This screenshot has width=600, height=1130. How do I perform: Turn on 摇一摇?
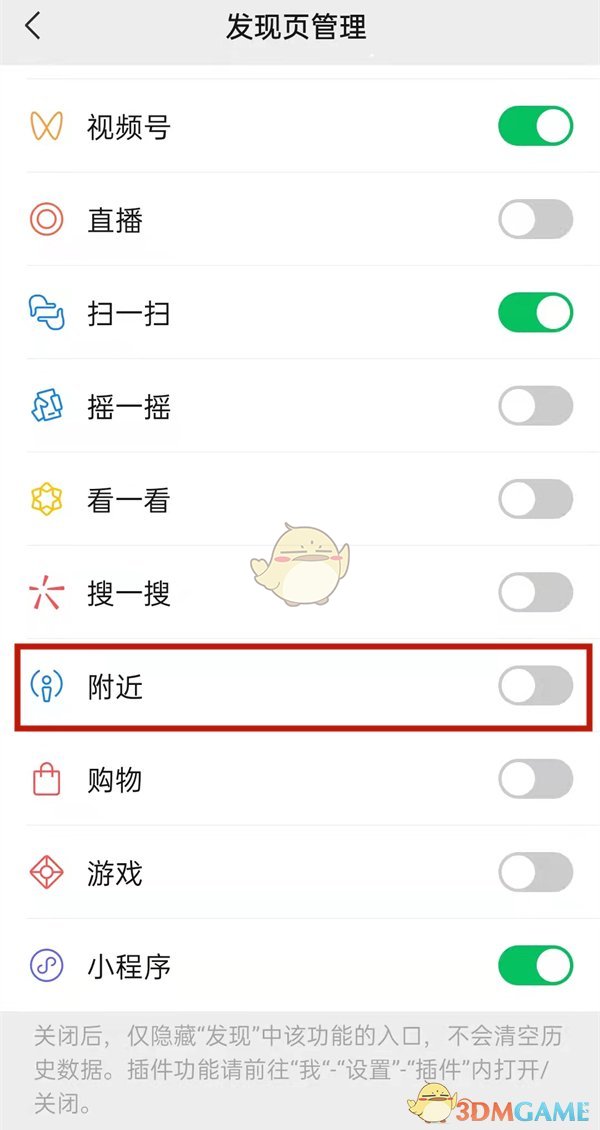coord(535,406)
